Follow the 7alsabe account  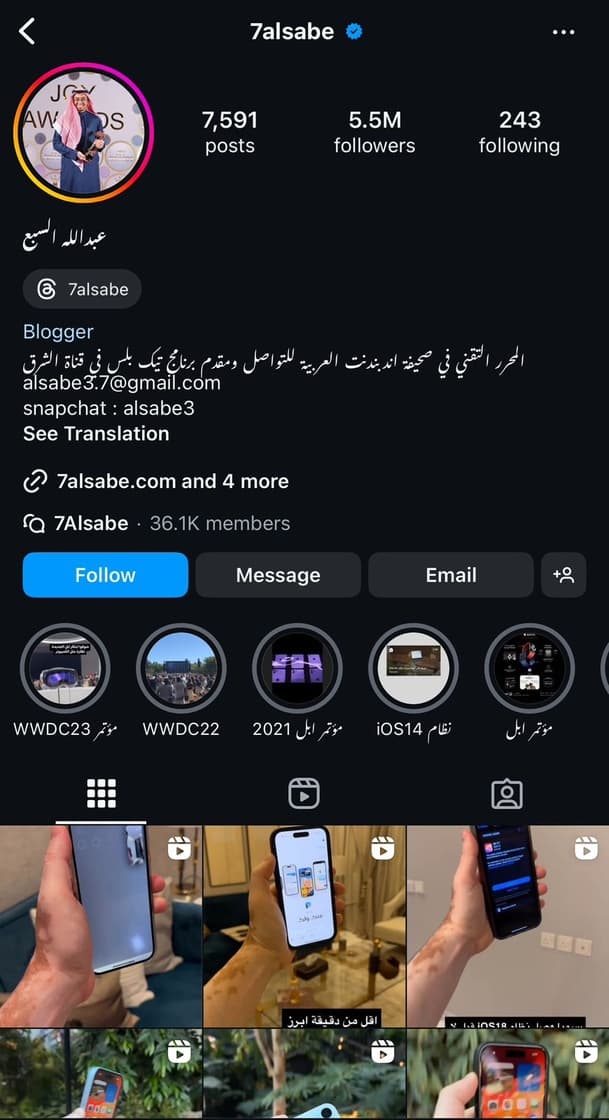click(x=105, y=575)
